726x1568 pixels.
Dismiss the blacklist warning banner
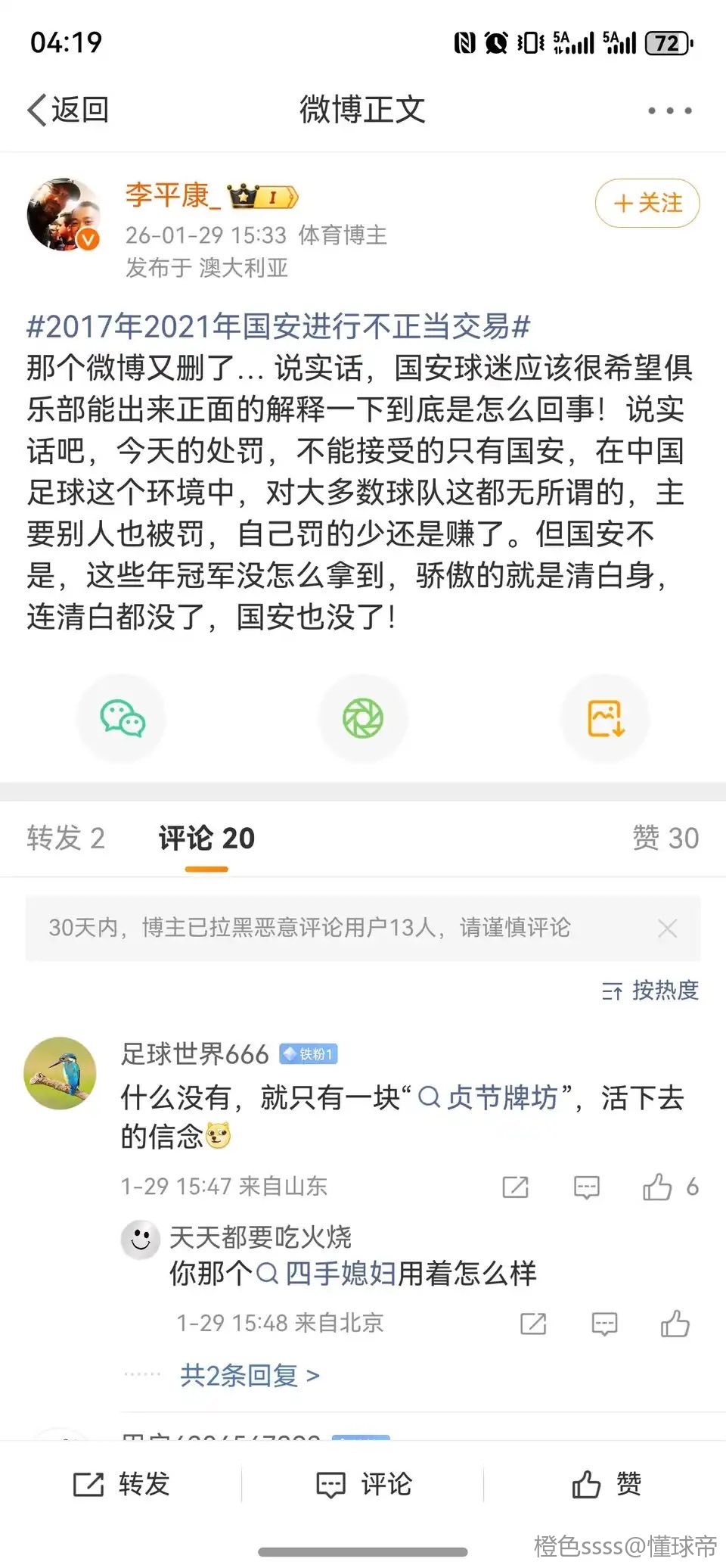click(667, 929)
